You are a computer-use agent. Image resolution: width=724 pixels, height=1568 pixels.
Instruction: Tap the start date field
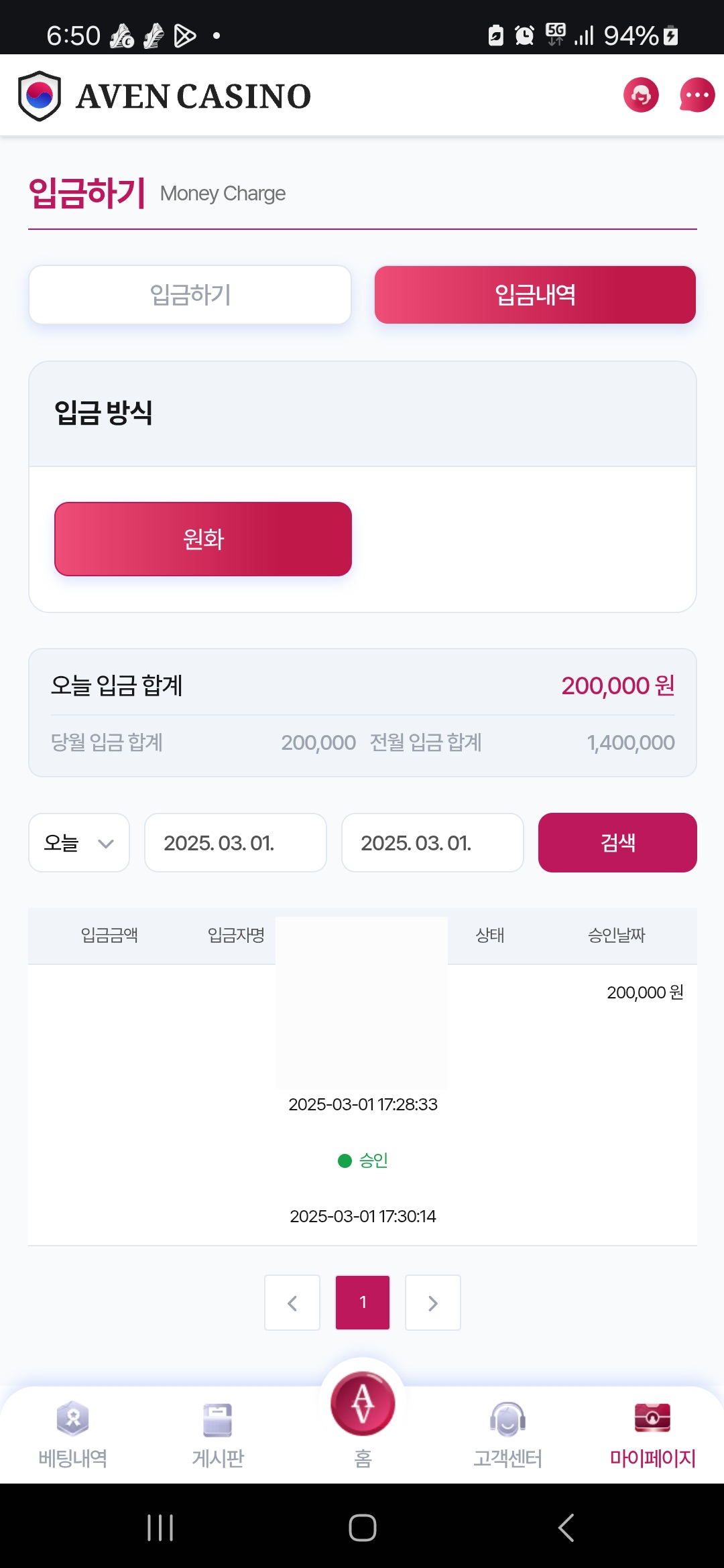pos(235,843)
